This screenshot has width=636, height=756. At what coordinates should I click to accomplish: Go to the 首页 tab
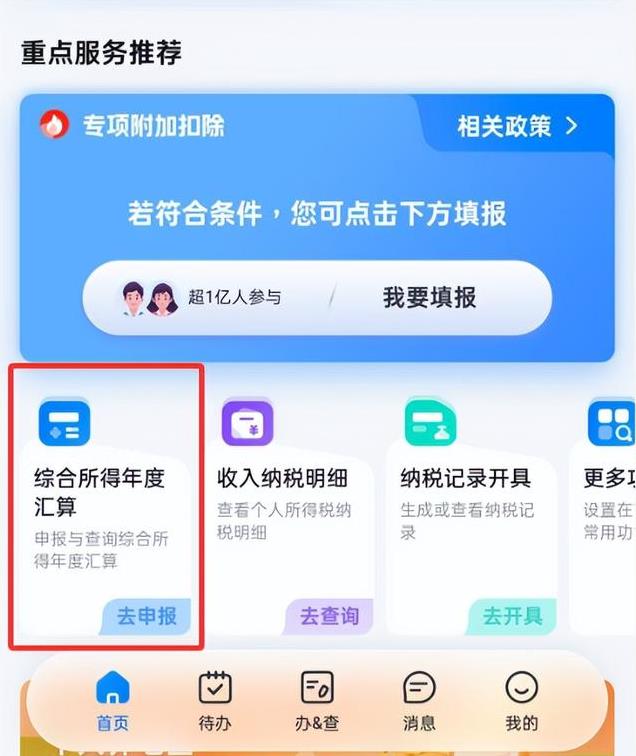[x=112, y=700]
